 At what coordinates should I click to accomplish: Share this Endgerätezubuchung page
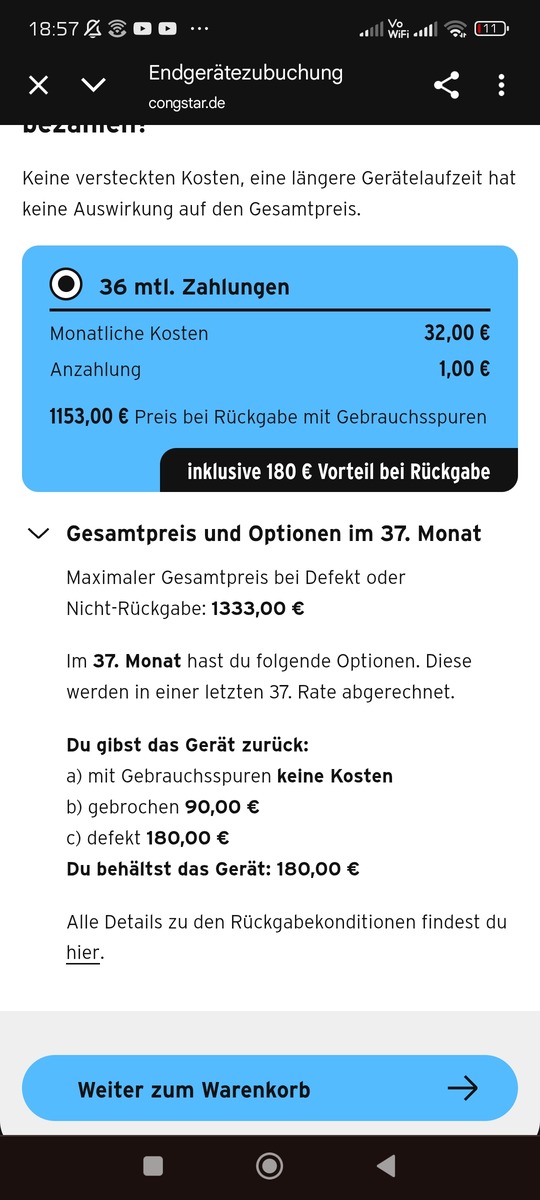coord(447,85)
